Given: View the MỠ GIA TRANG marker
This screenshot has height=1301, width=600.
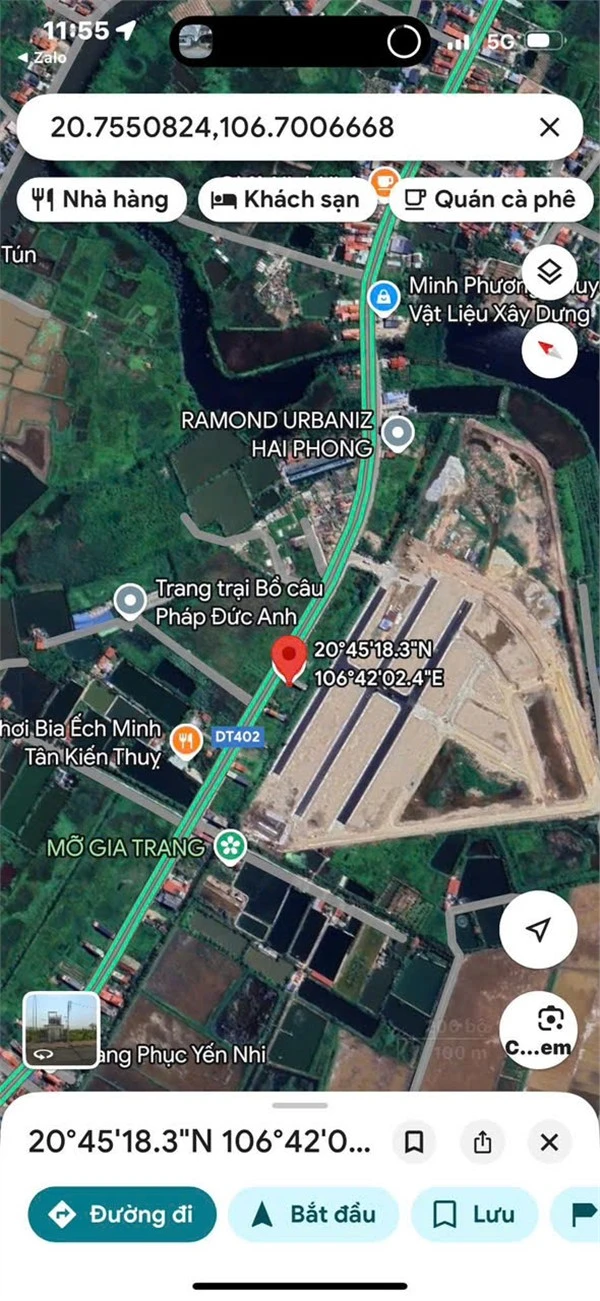Looking at the screenshot, I should [233, 848].
